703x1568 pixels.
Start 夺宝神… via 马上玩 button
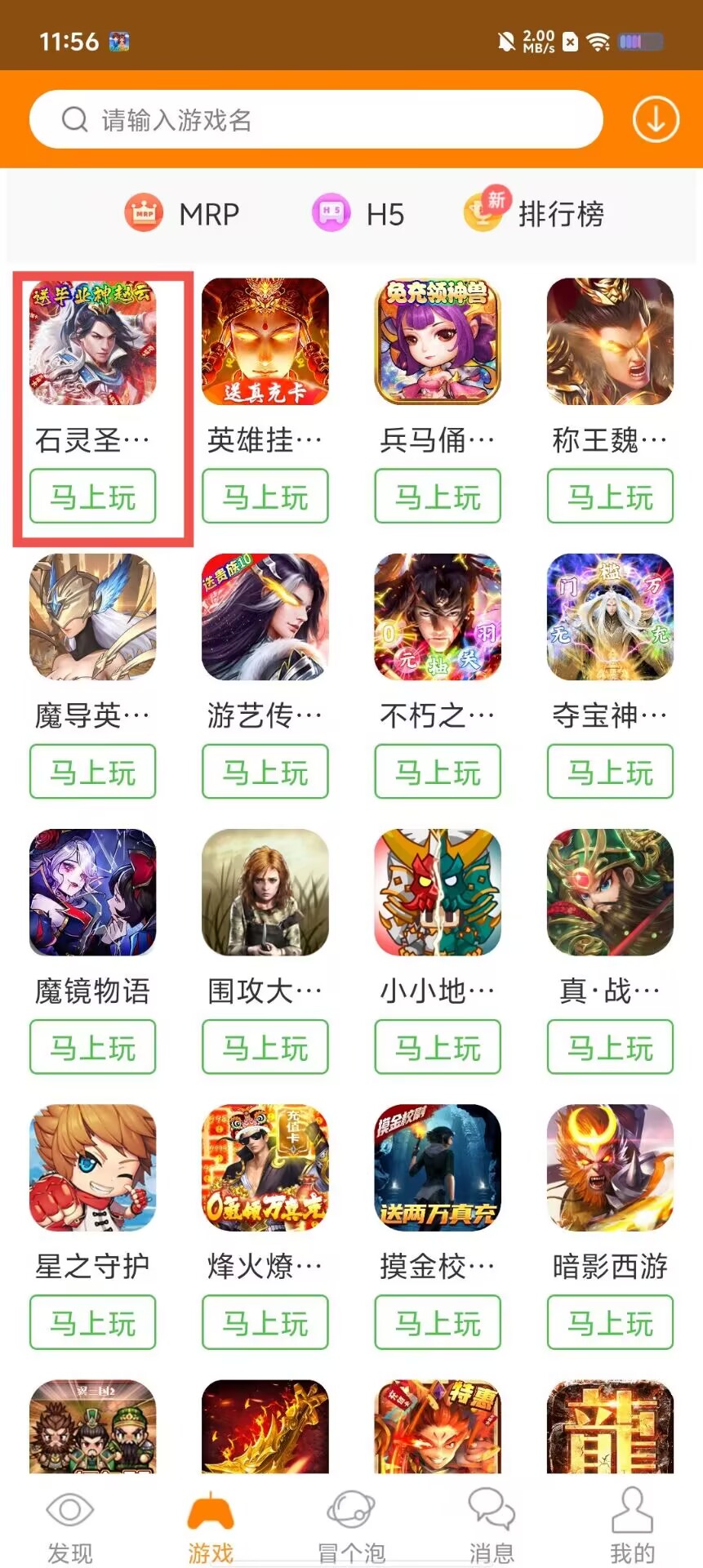610,772
